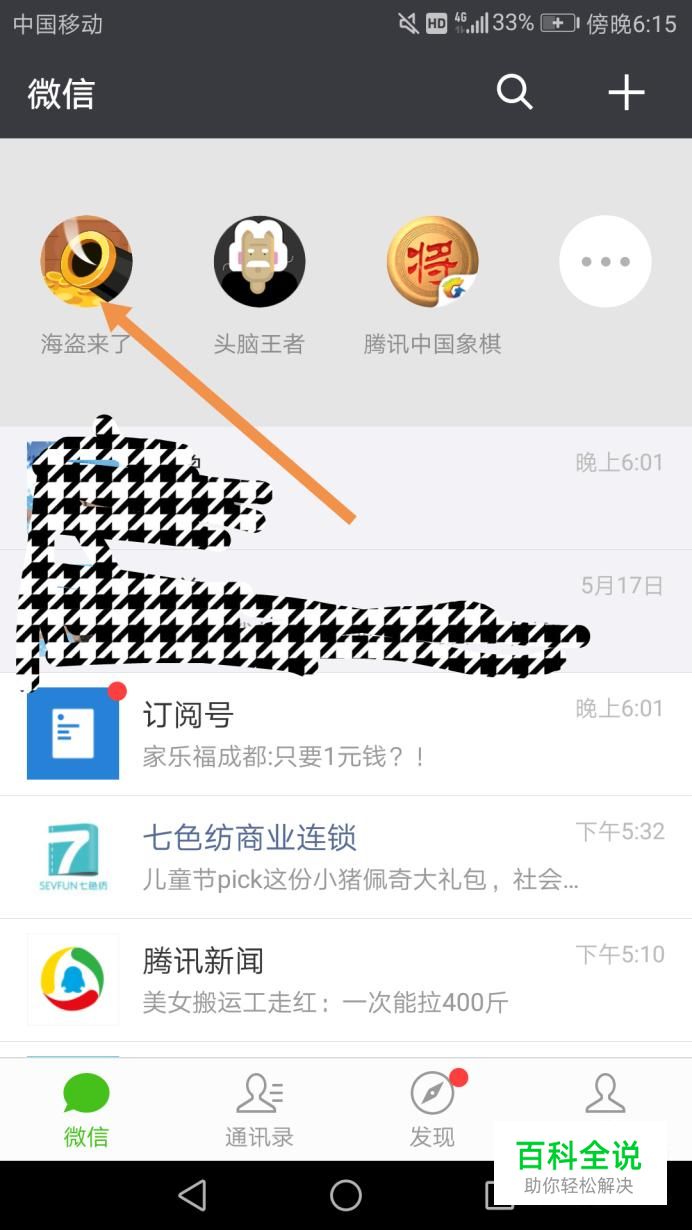Switch to the 发现 tab
The width and height of the screenshot is (692, 1230).
(x=432, y=1110)
